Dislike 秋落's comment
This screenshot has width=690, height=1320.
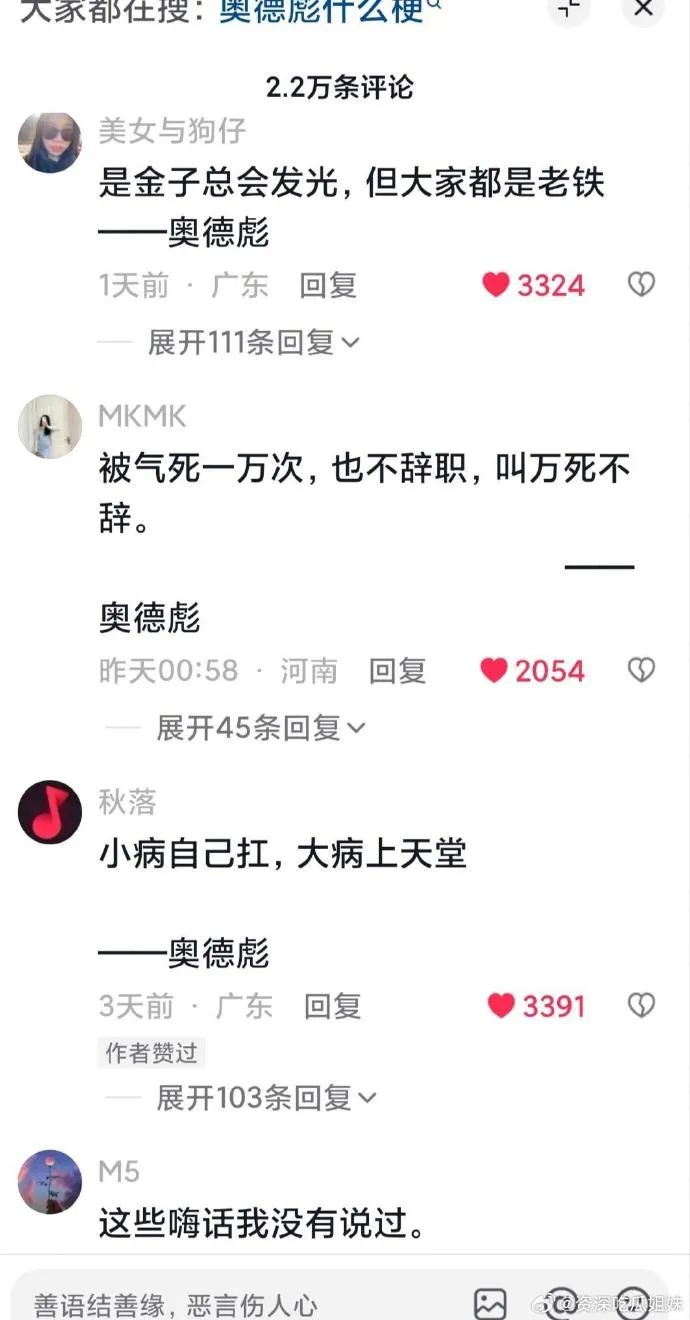coord(641,1005)
